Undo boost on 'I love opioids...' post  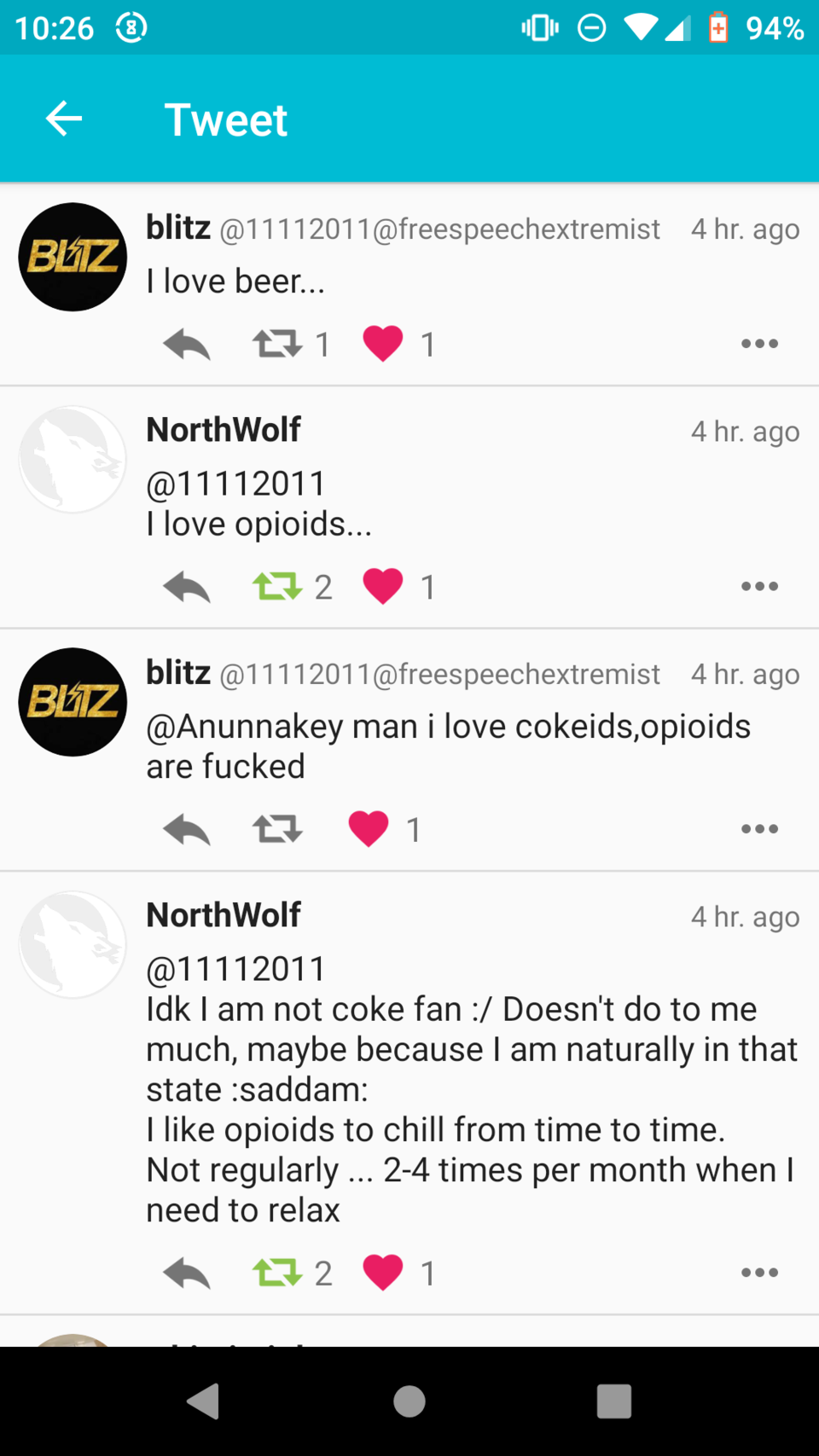277,587
